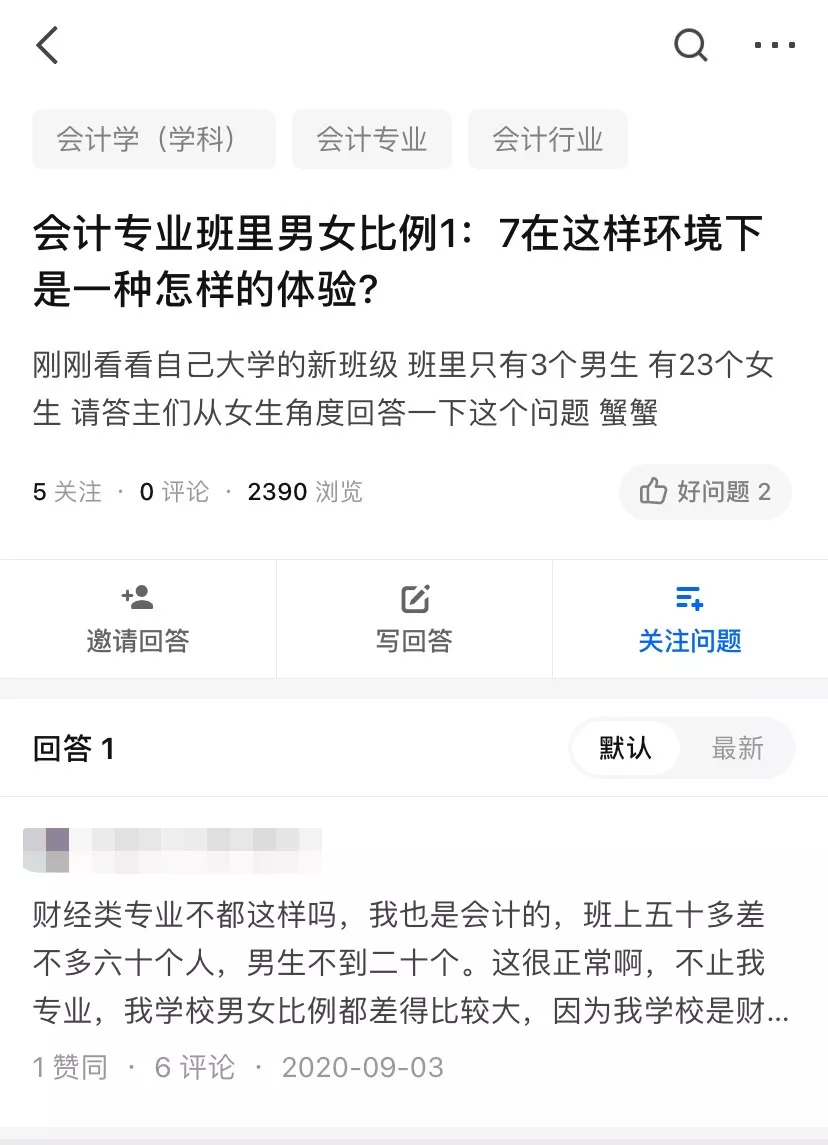Switch to the 会计专业 topic tab

[371, 139]
